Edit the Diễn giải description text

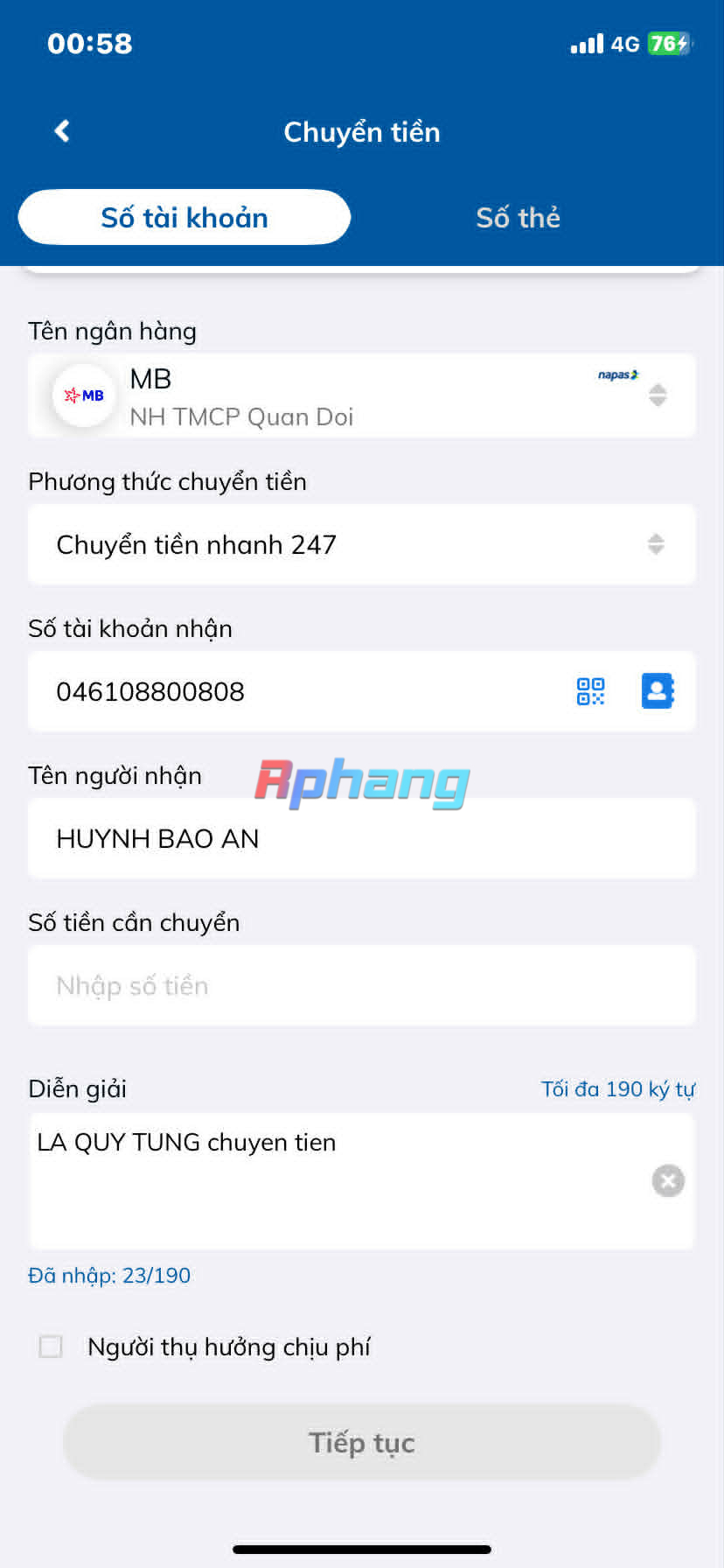click(x=341, y=1181)
